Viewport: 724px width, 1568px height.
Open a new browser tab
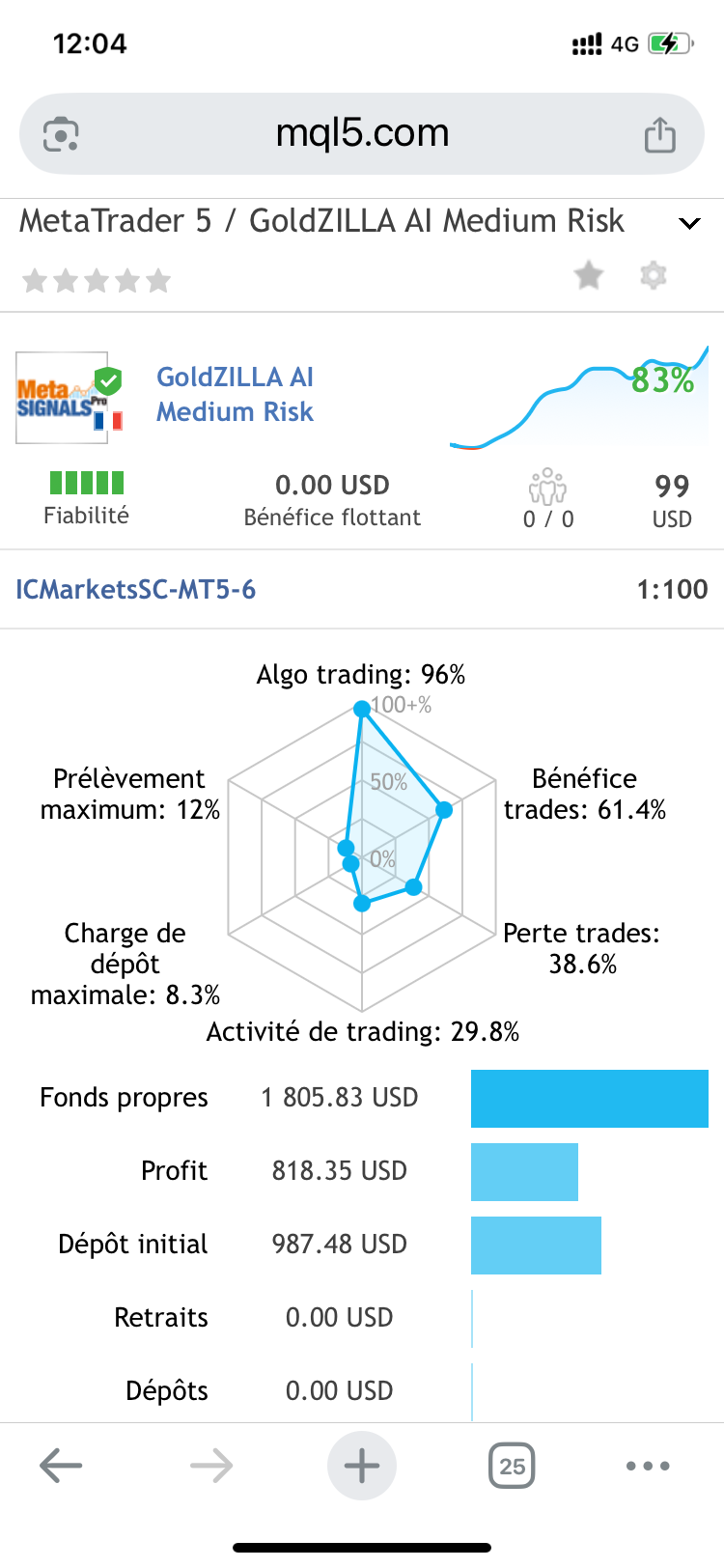pyautogui.click(x=362, y=1466)
